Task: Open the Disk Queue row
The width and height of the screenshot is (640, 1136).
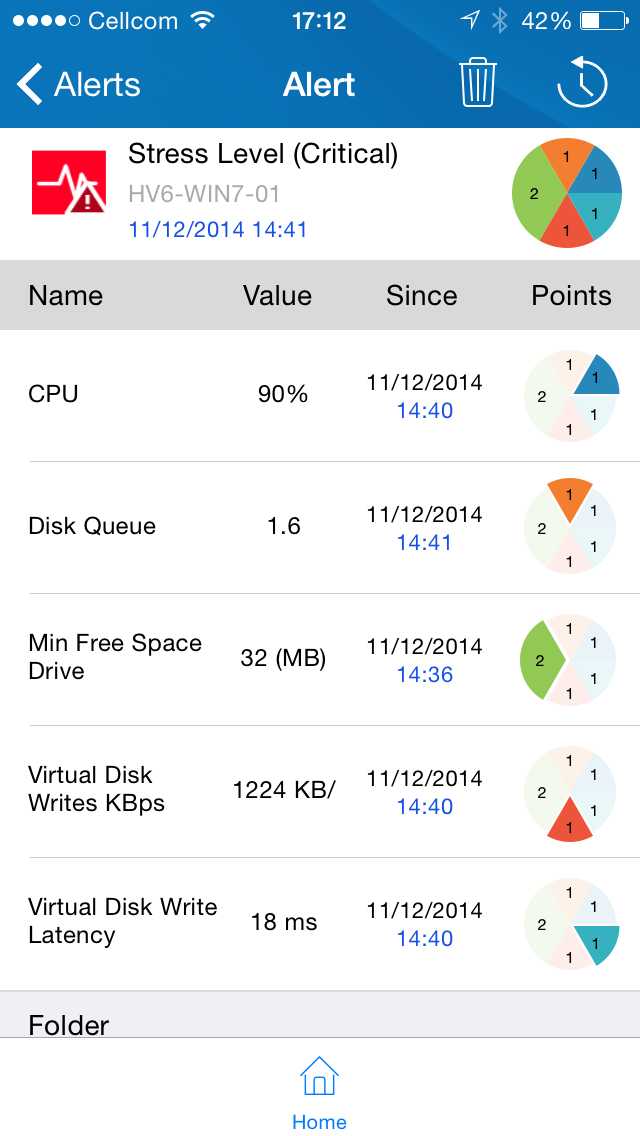Action: coord(320,527)
